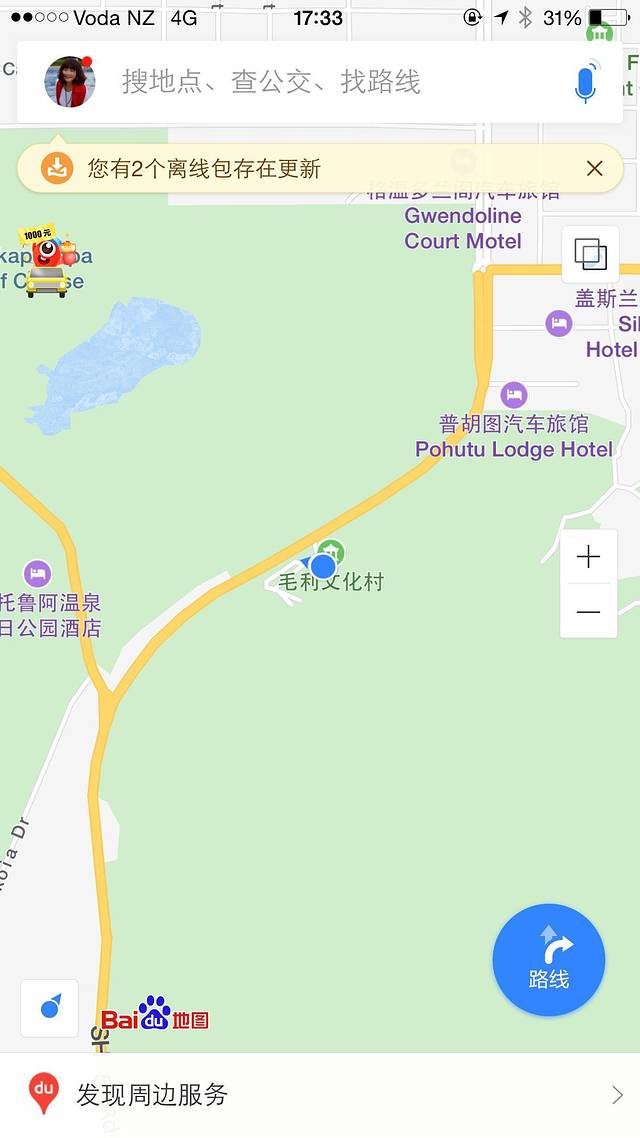Tap the compass location button

pyautogui.click(x=50, y=1008)
